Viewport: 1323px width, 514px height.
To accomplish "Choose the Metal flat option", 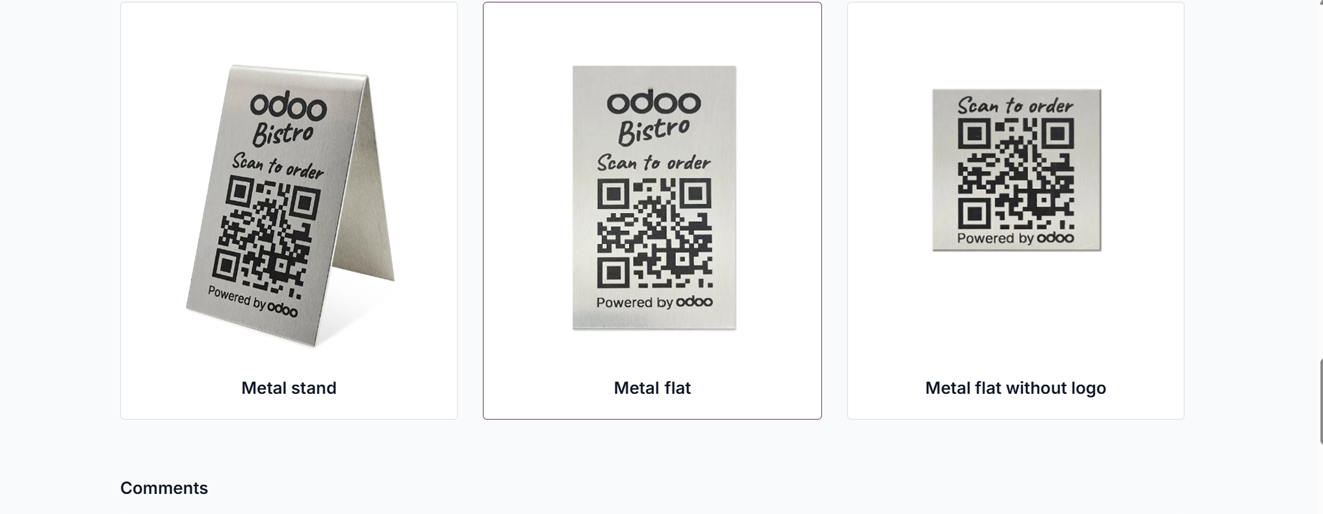I will (x=652, y=211).
